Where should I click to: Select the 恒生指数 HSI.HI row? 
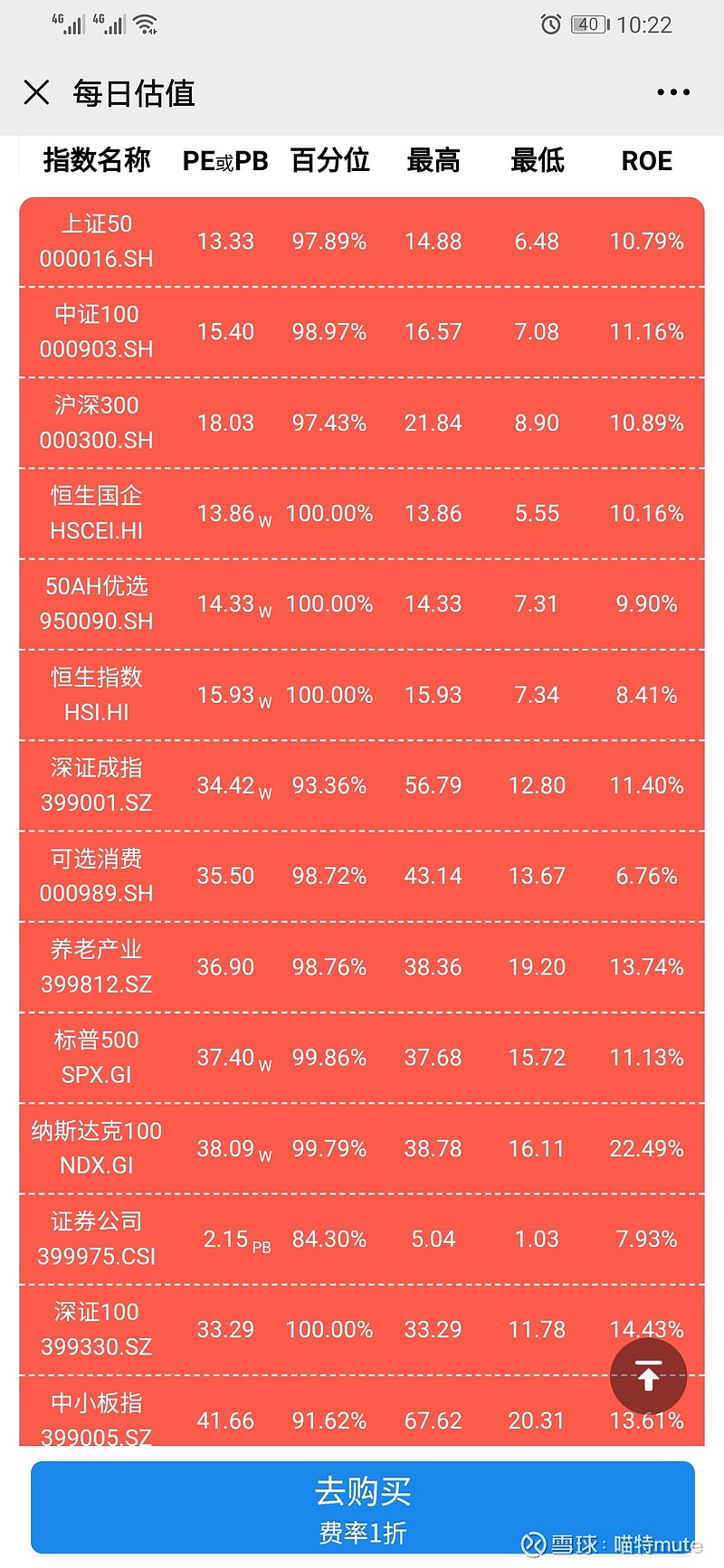[362, 695]
